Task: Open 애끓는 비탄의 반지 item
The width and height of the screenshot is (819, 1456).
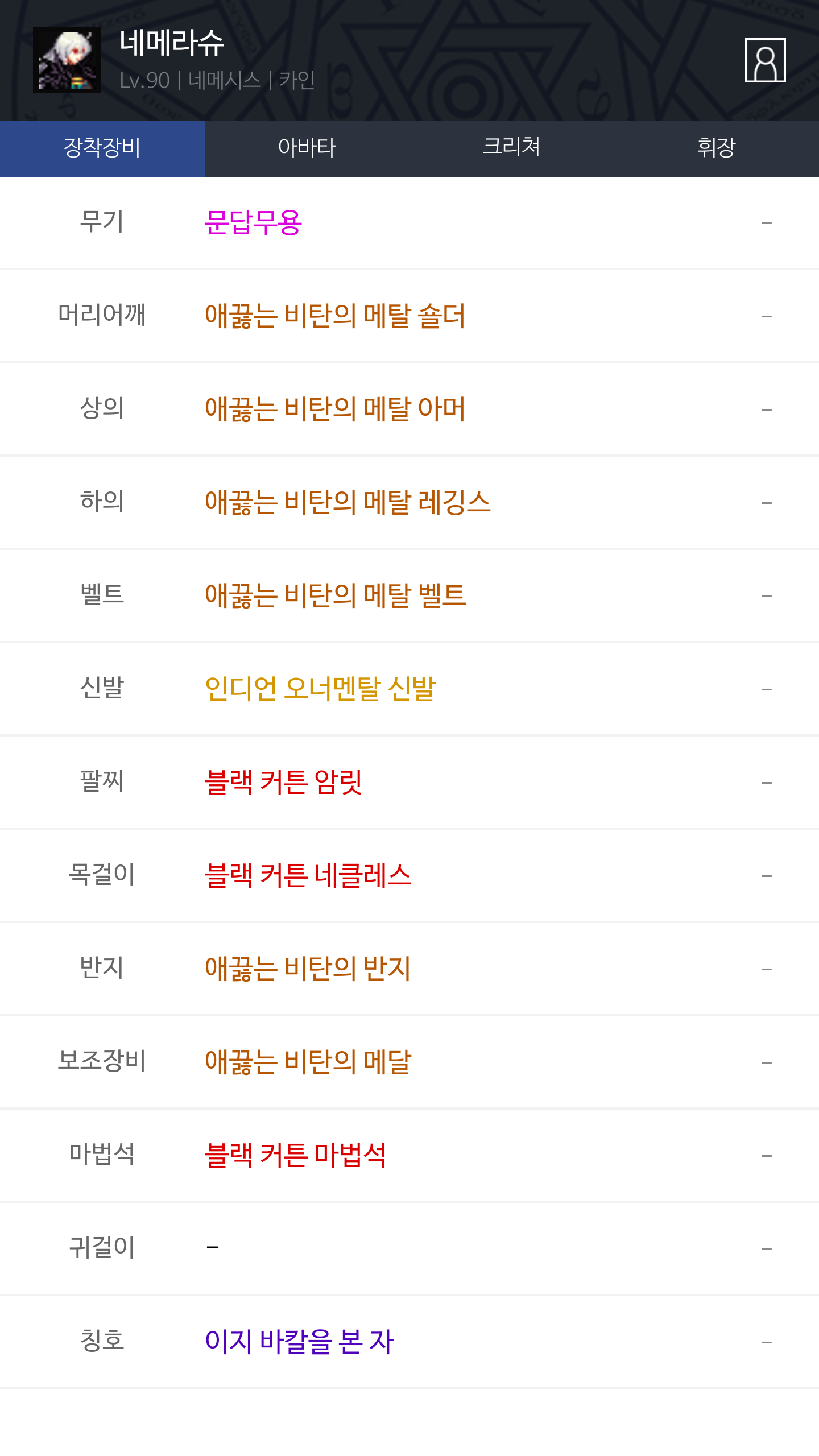Action: click(x=308, y=969)
